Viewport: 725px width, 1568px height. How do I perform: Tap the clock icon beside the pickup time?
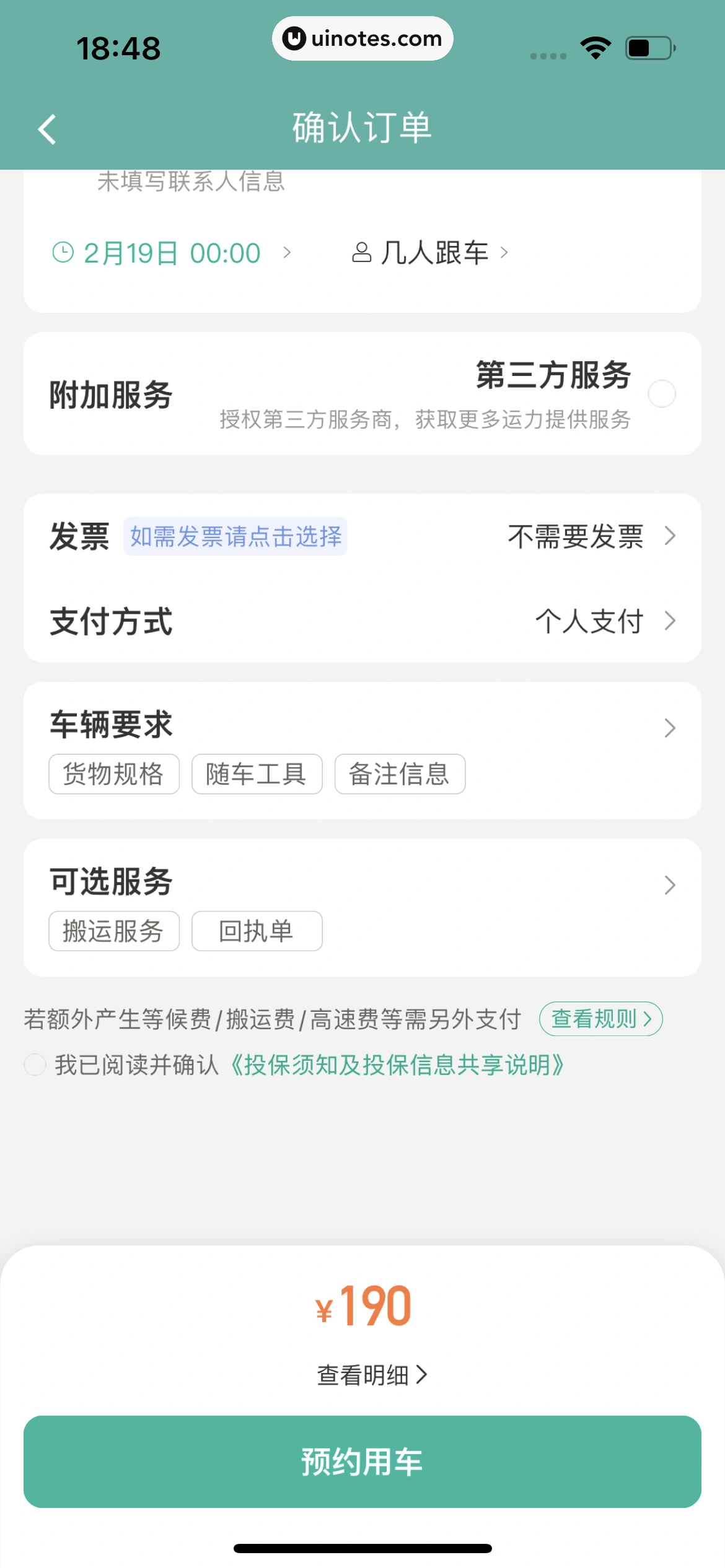coord(63,251)
